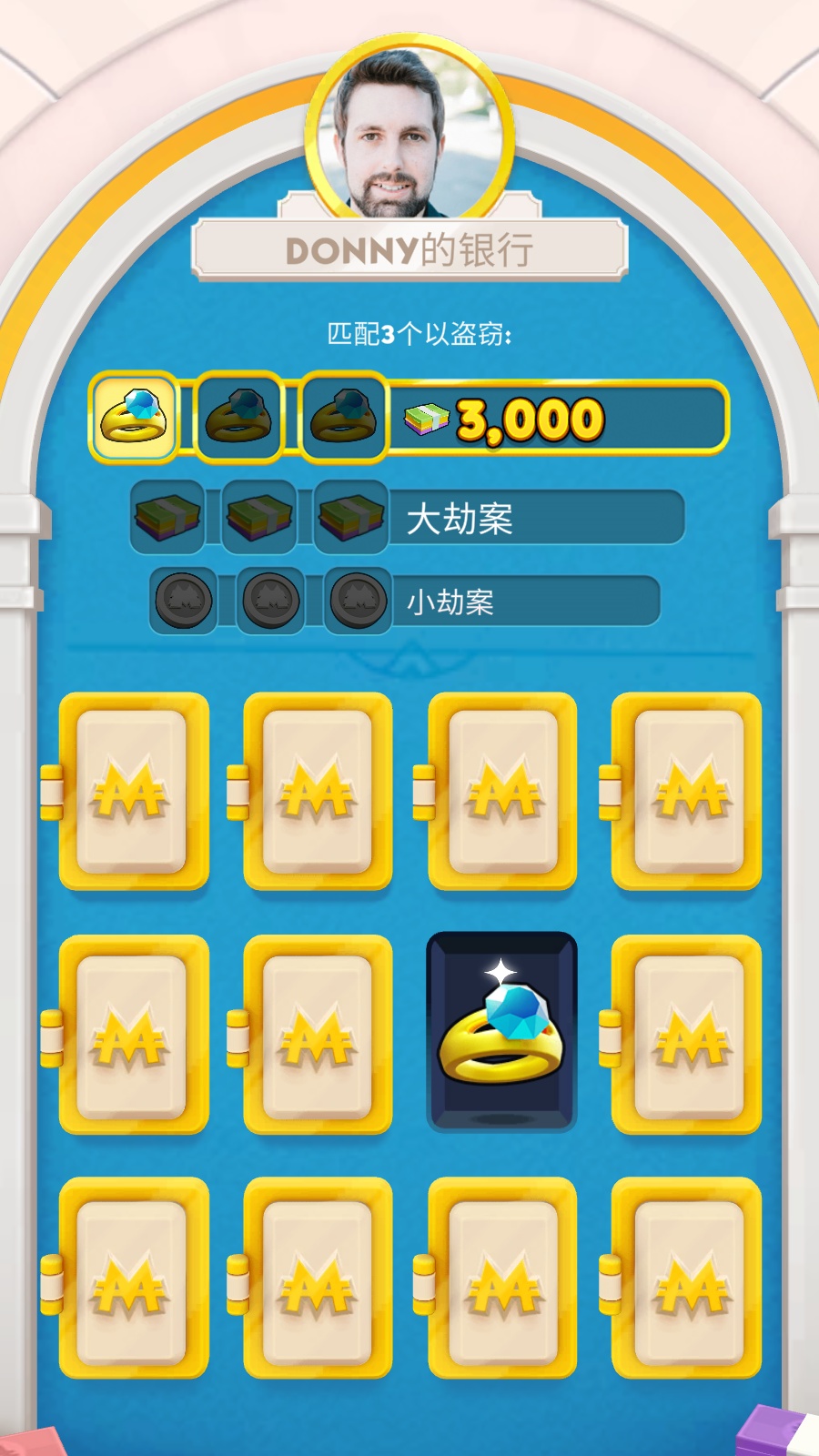
Task: Open the vault door directly below the revealed ring
Action: point(502,1277)
